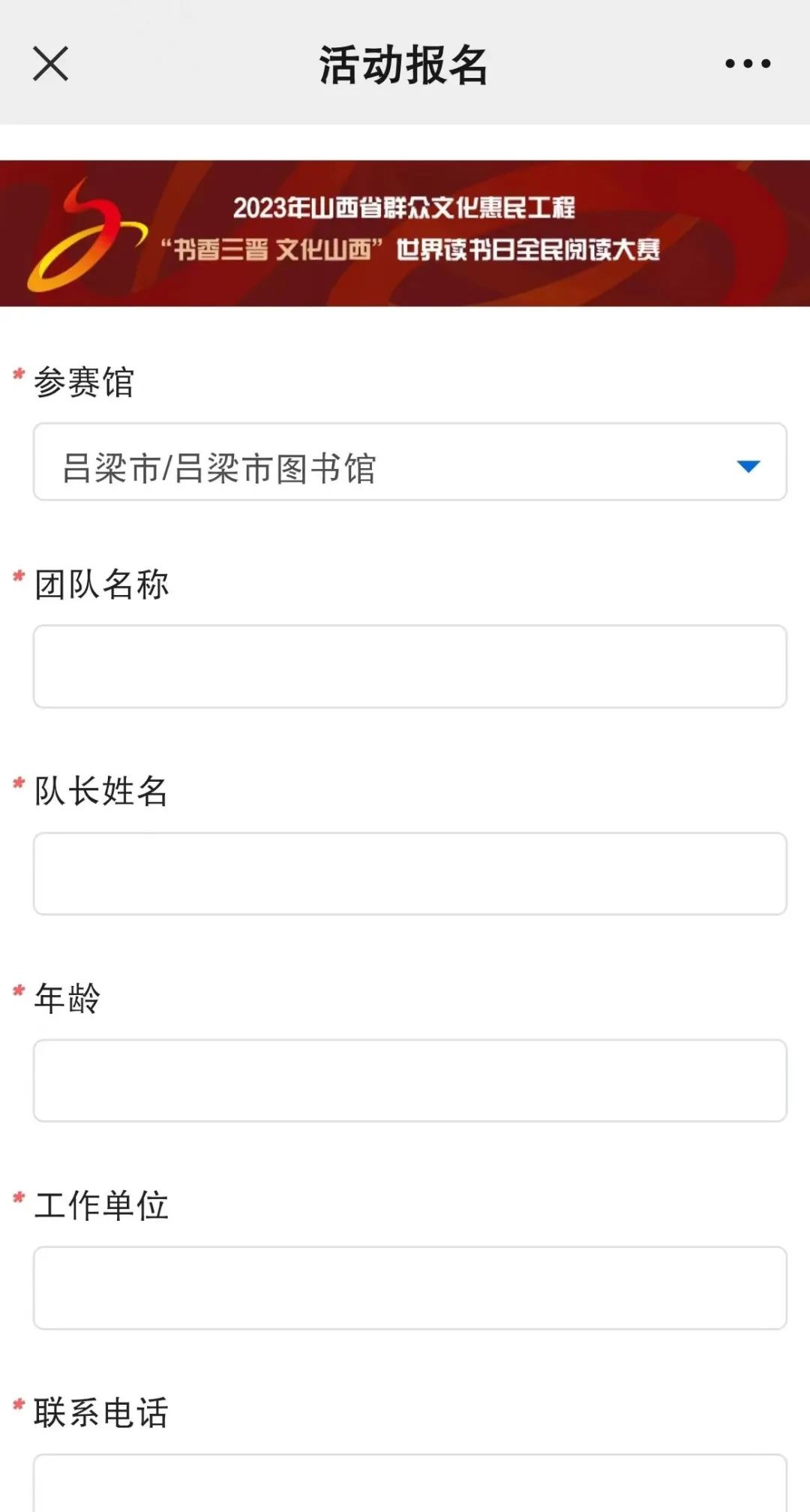Open the three-dot overflow menu
810x1512 pixels.
[x=748, y=64]
